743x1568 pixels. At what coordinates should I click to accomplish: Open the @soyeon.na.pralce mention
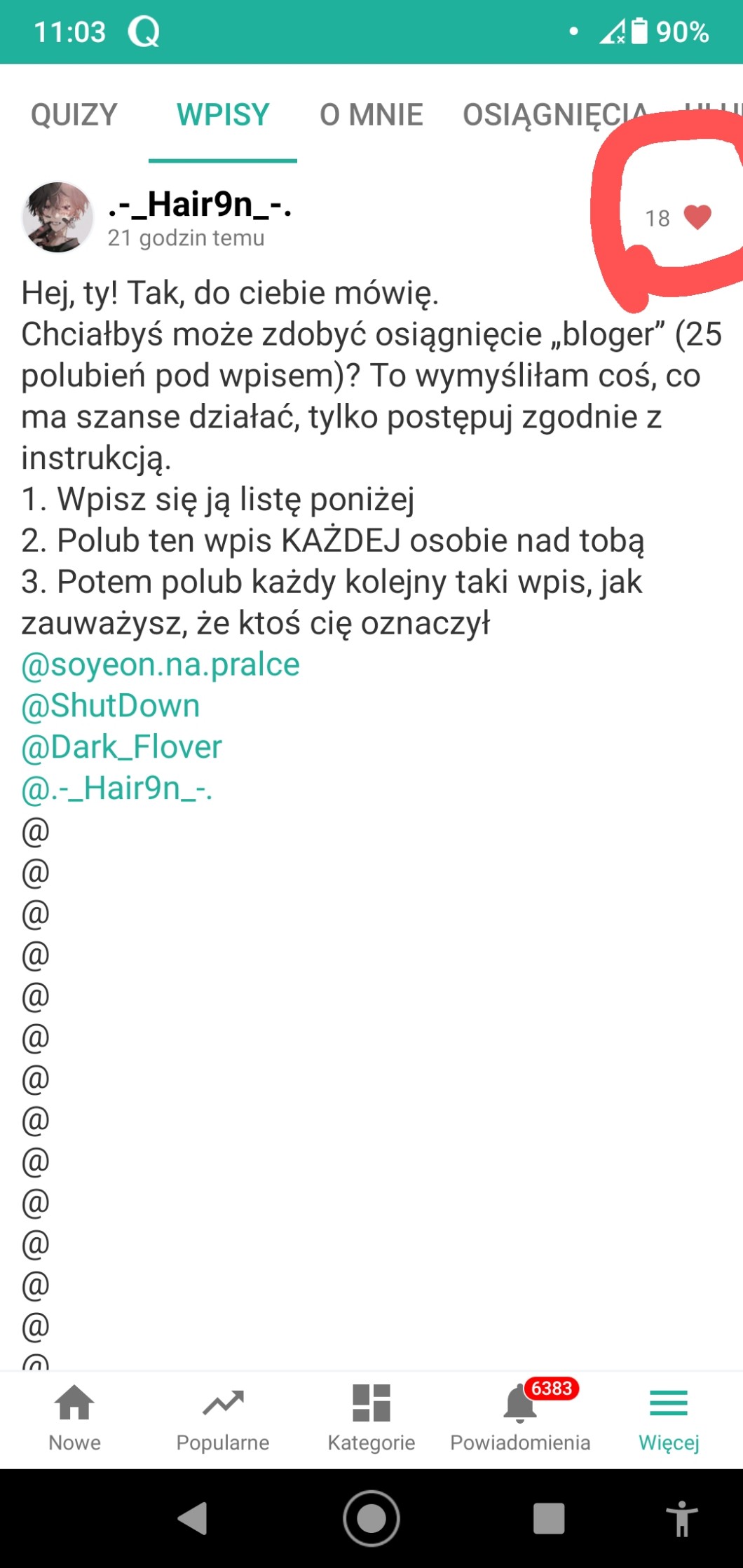coord(161,664)
